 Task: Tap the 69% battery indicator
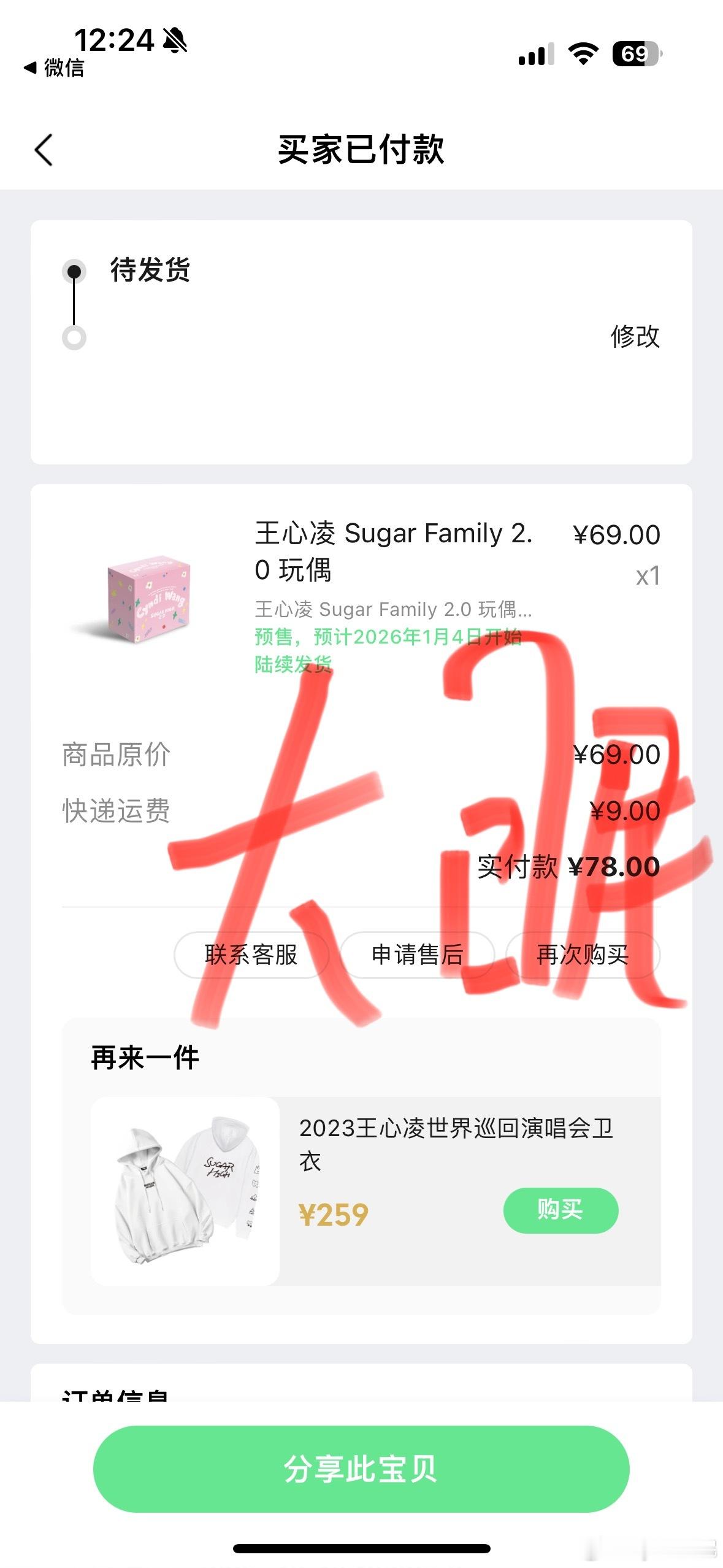coord(636,54)
